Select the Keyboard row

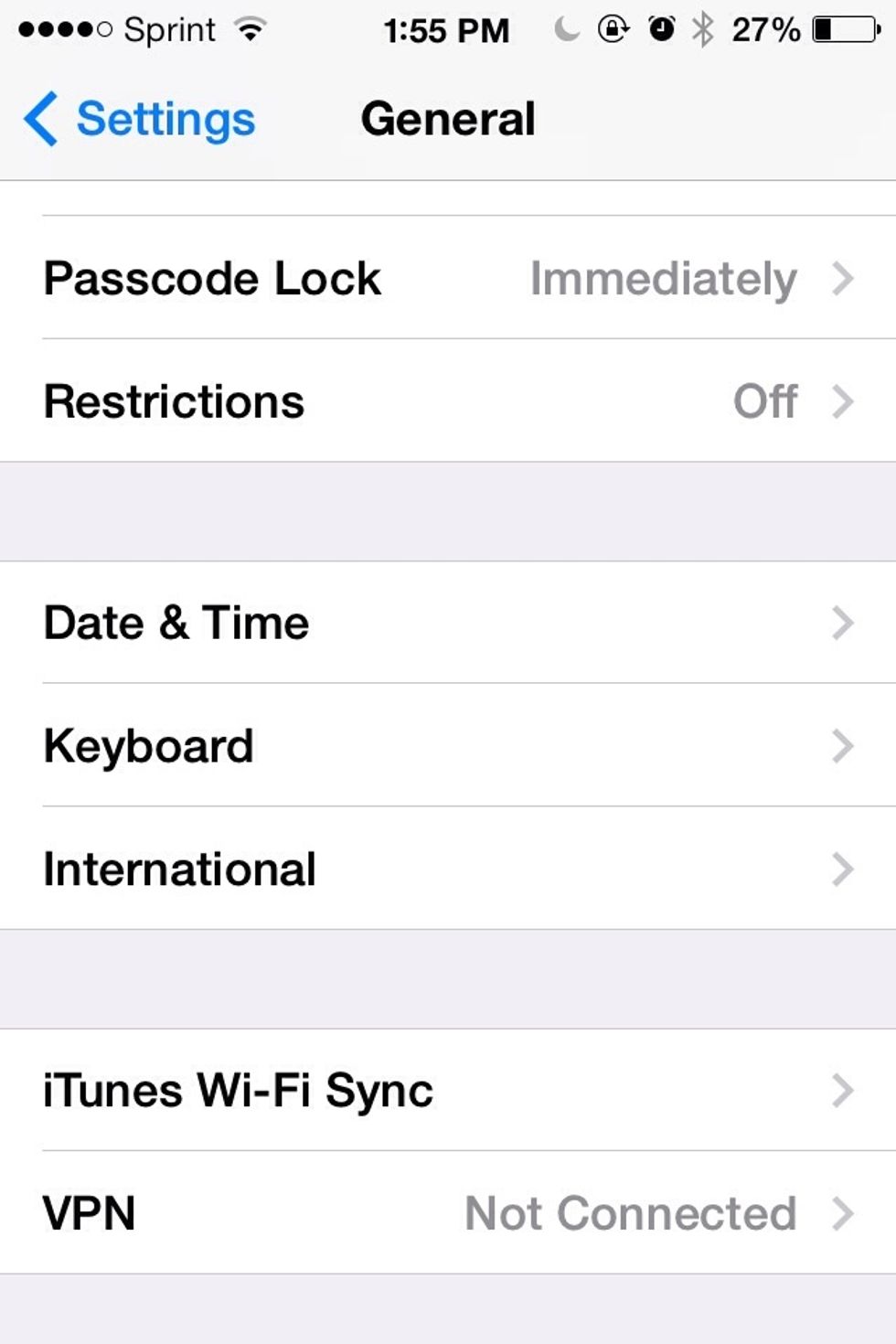(448, 746)
